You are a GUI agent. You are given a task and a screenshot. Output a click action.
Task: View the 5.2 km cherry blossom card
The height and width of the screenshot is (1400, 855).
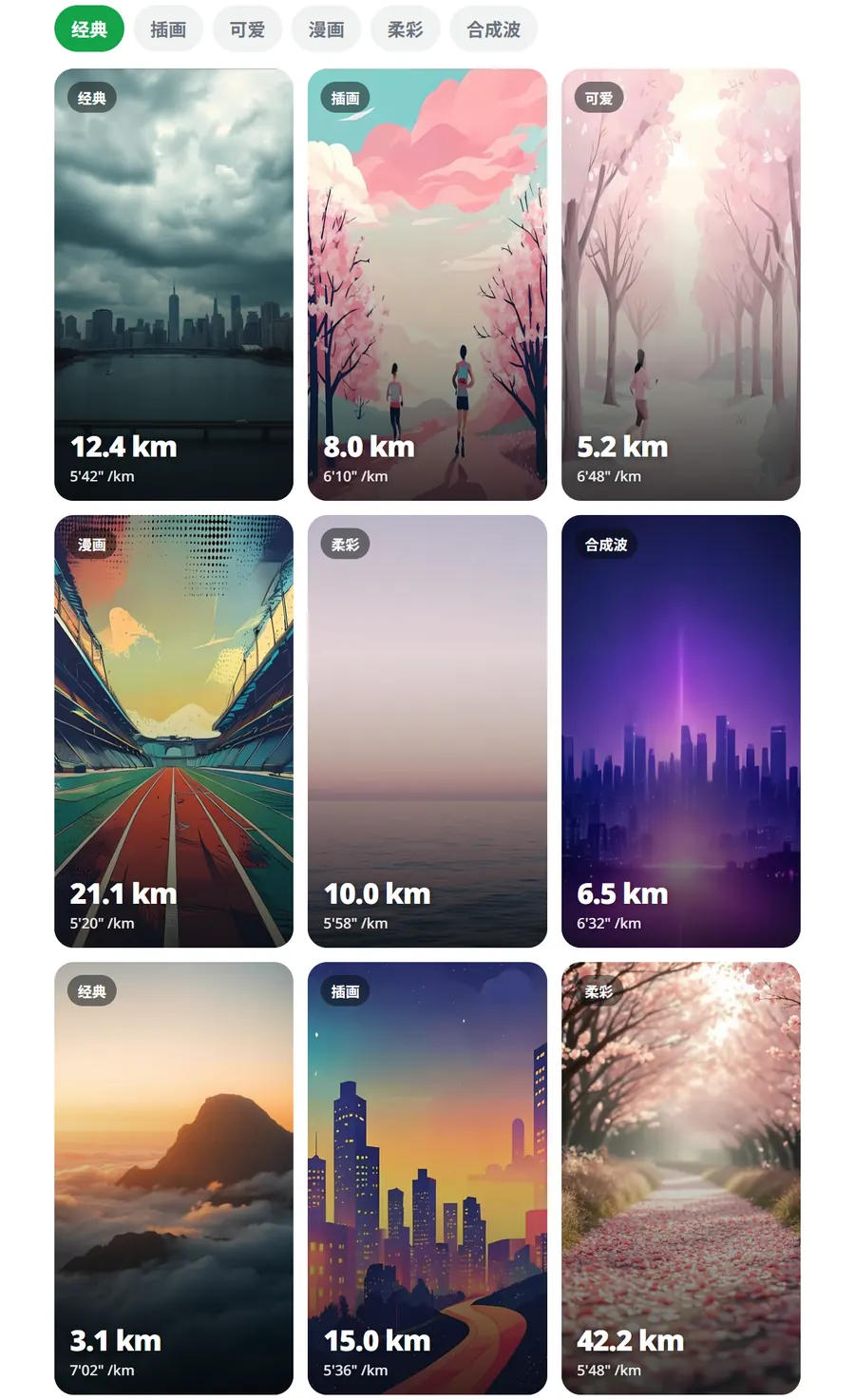pyautogui.click(x=681, y=284)
